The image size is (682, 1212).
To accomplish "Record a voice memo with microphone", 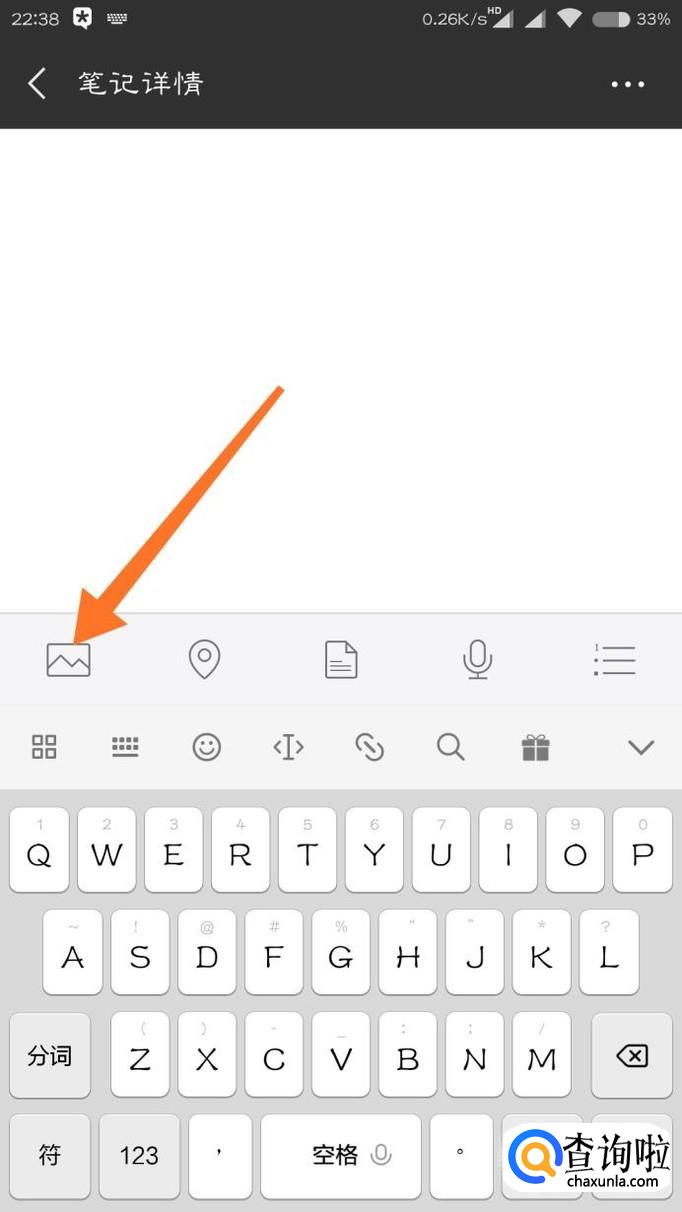I will [x=478, y=660].
